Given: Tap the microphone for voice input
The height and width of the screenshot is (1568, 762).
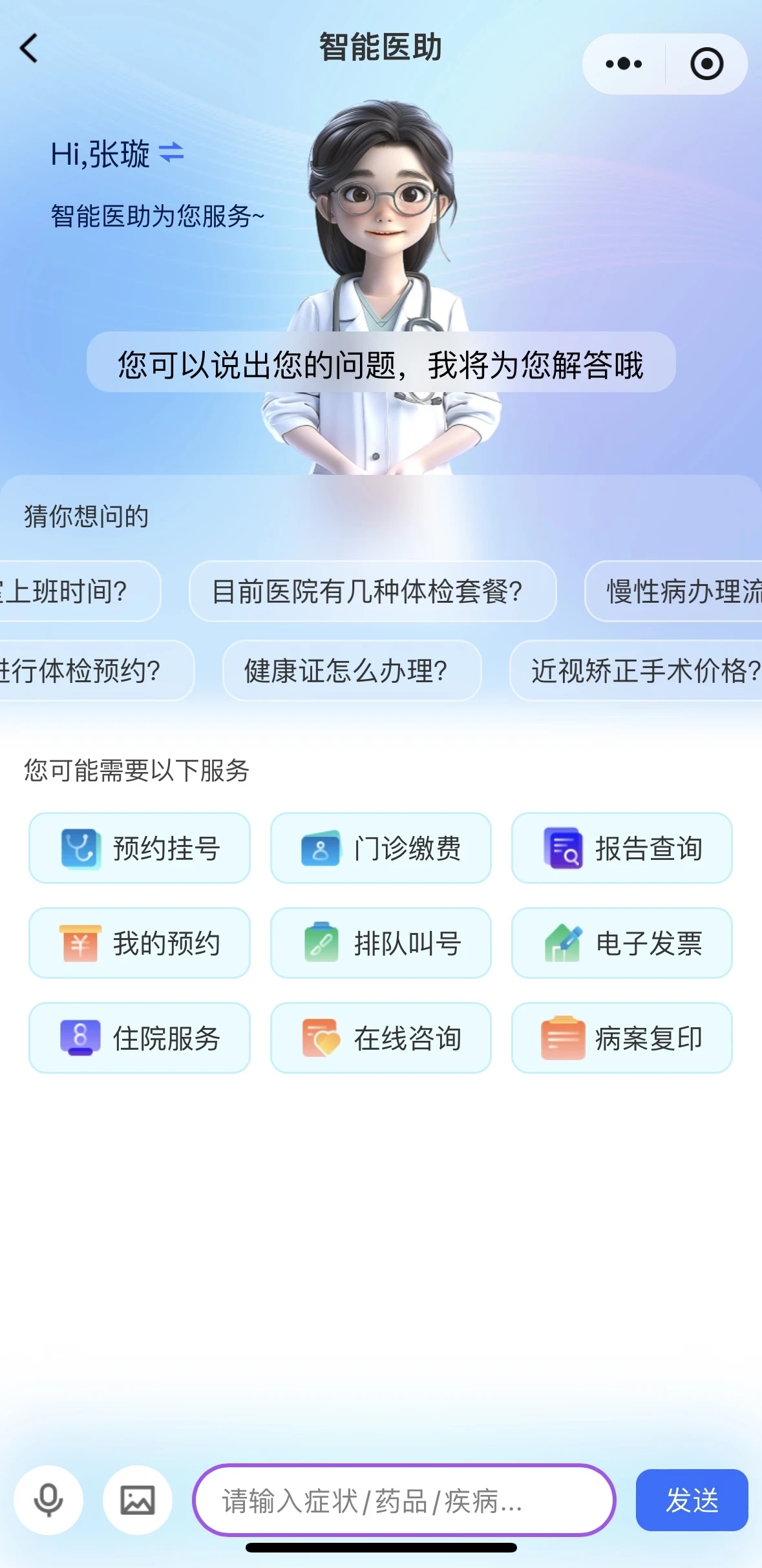Looking at the screenshot, I should [x=48, y=1500].
